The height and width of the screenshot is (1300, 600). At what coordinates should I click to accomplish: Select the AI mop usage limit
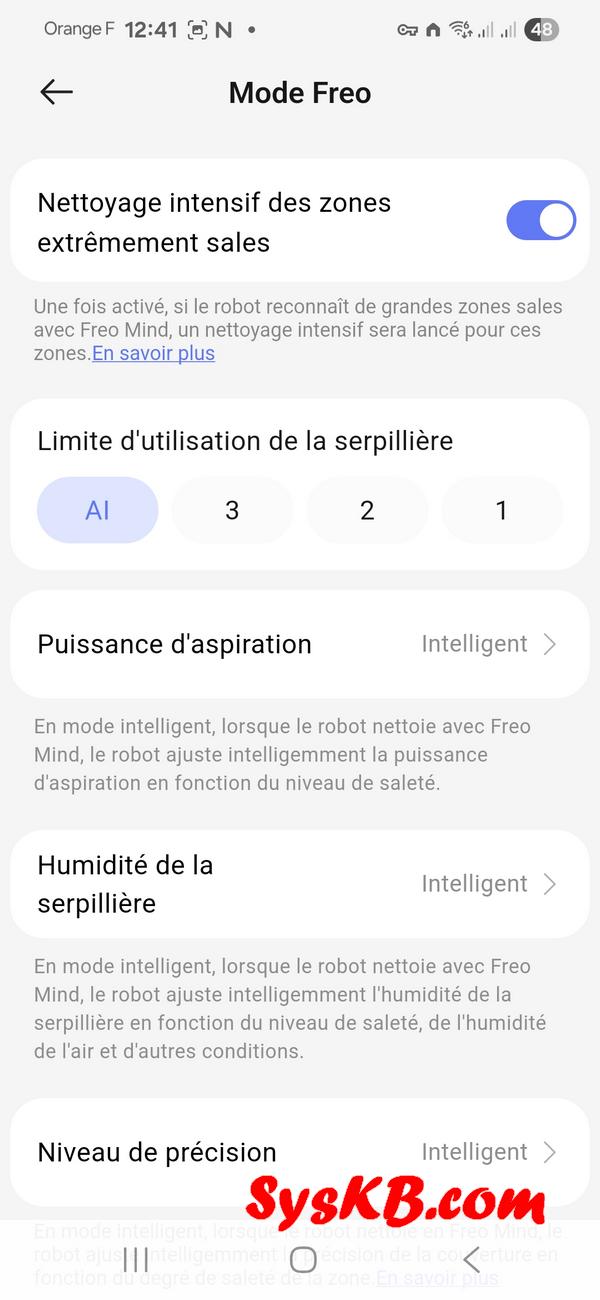point(97,510)
